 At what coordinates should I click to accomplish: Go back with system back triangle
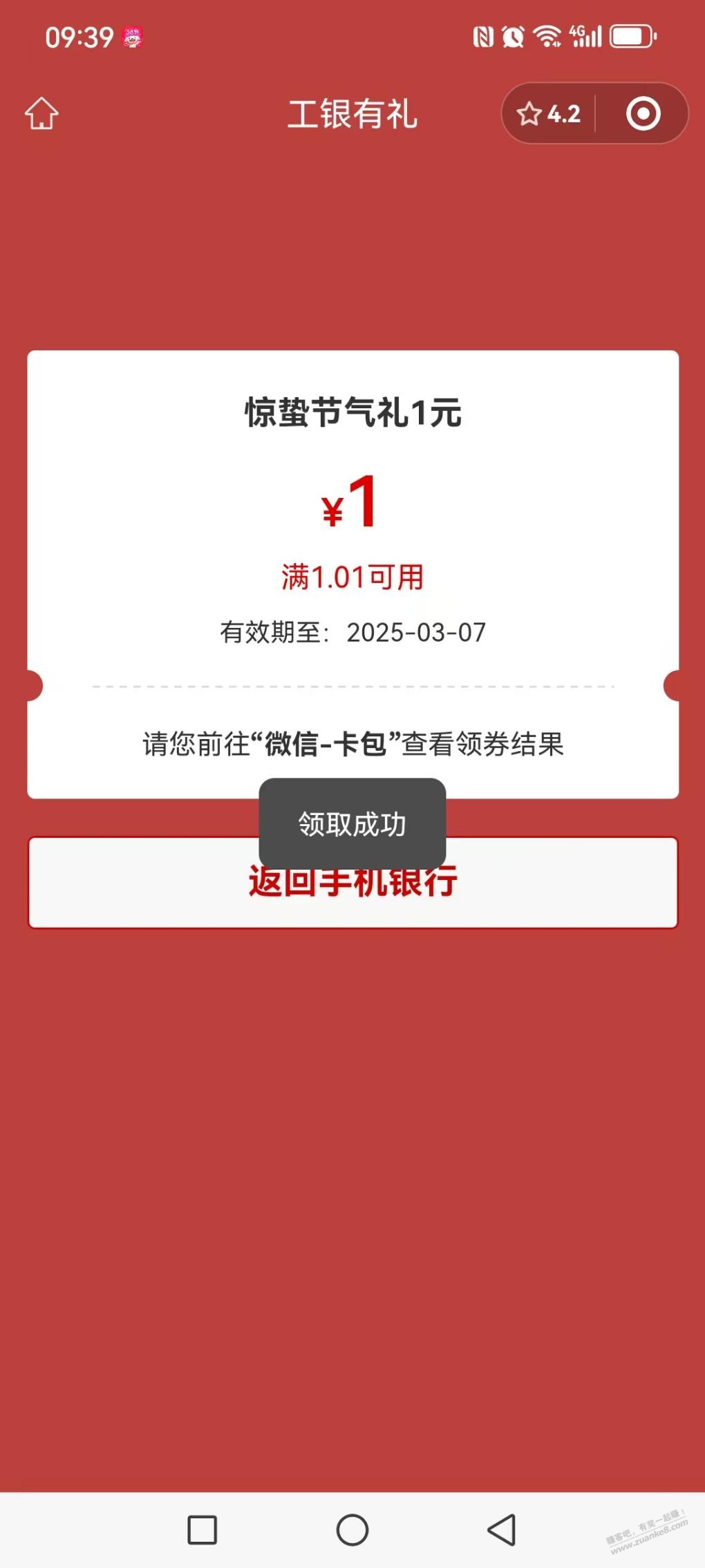502,1529
